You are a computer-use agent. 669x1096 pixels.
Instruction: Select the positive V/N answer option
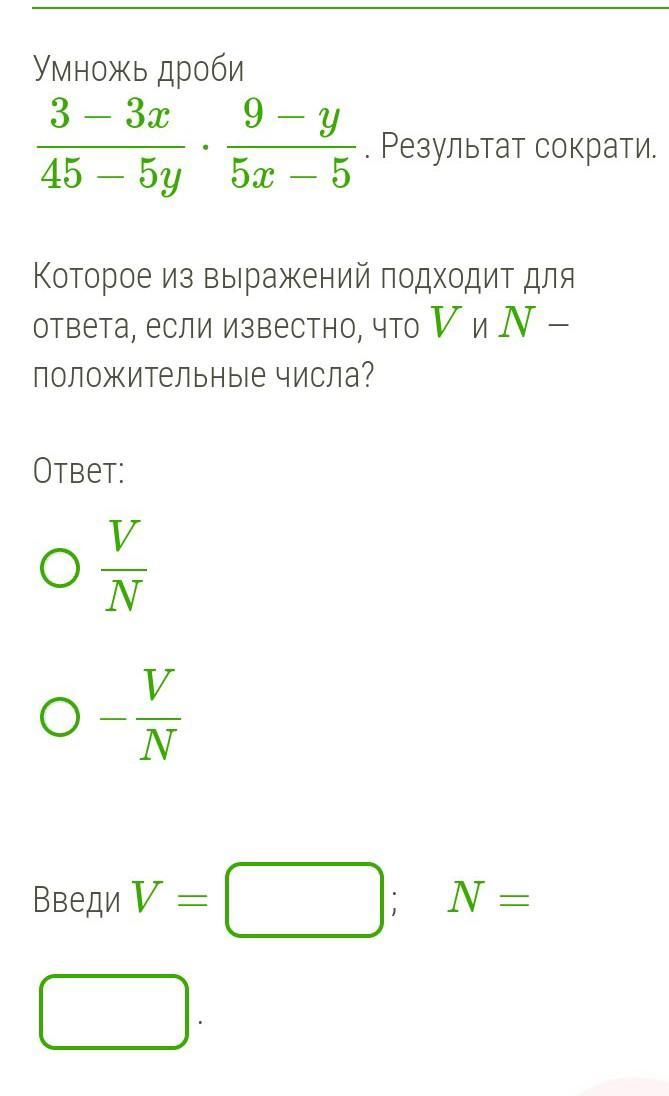pos(59,568)
